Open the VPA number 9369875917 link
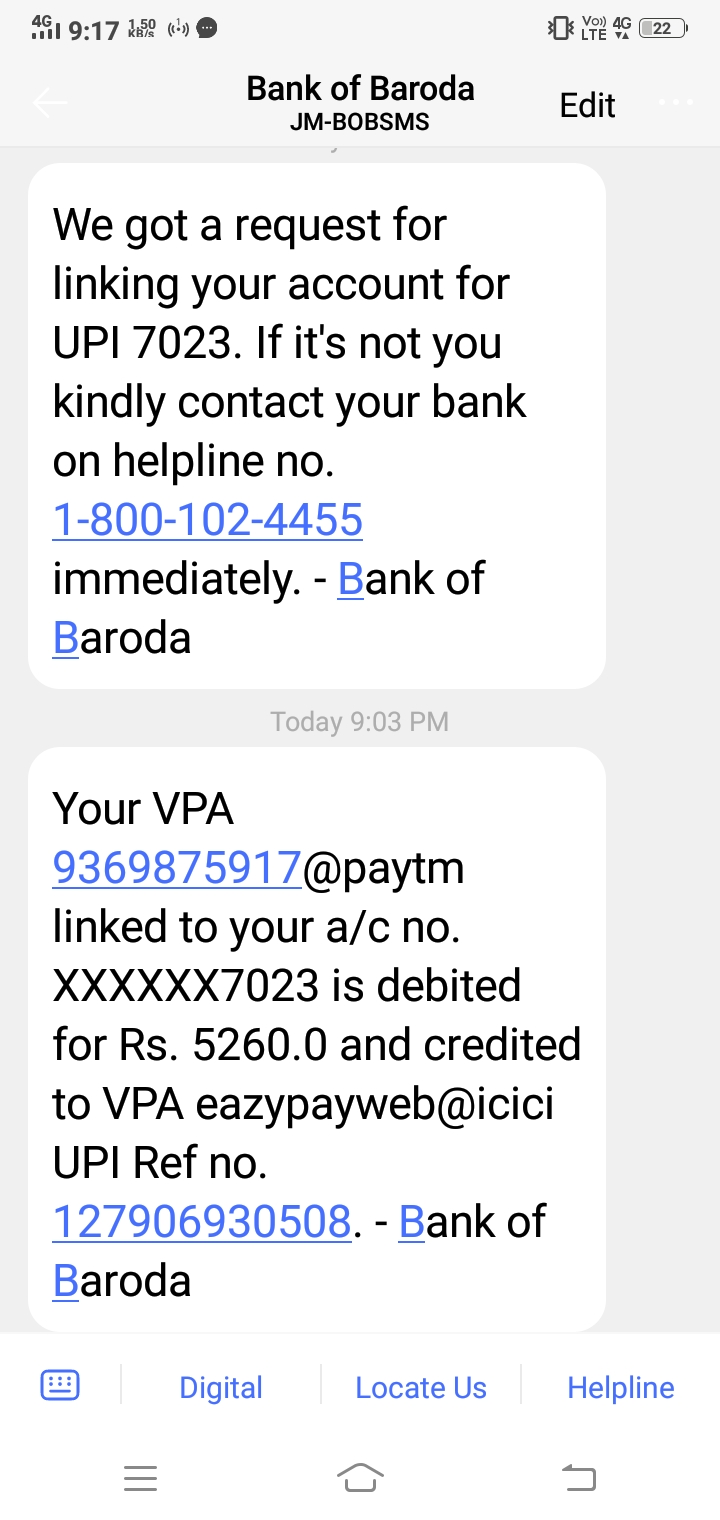The image size is (720, 1520). click(177, 867)
